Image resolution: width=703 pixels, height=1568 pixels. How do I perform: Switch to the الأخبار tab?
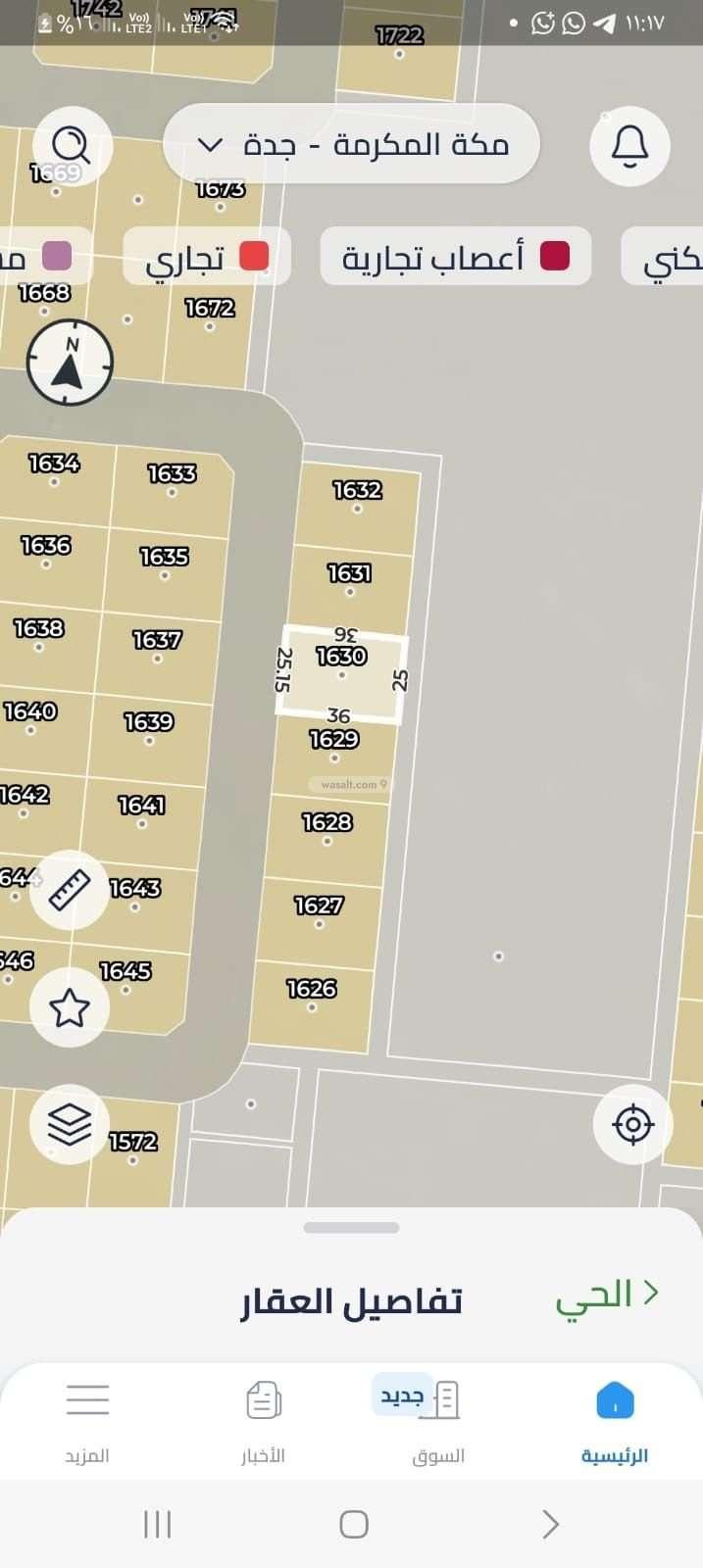(x=263, y=1421)
